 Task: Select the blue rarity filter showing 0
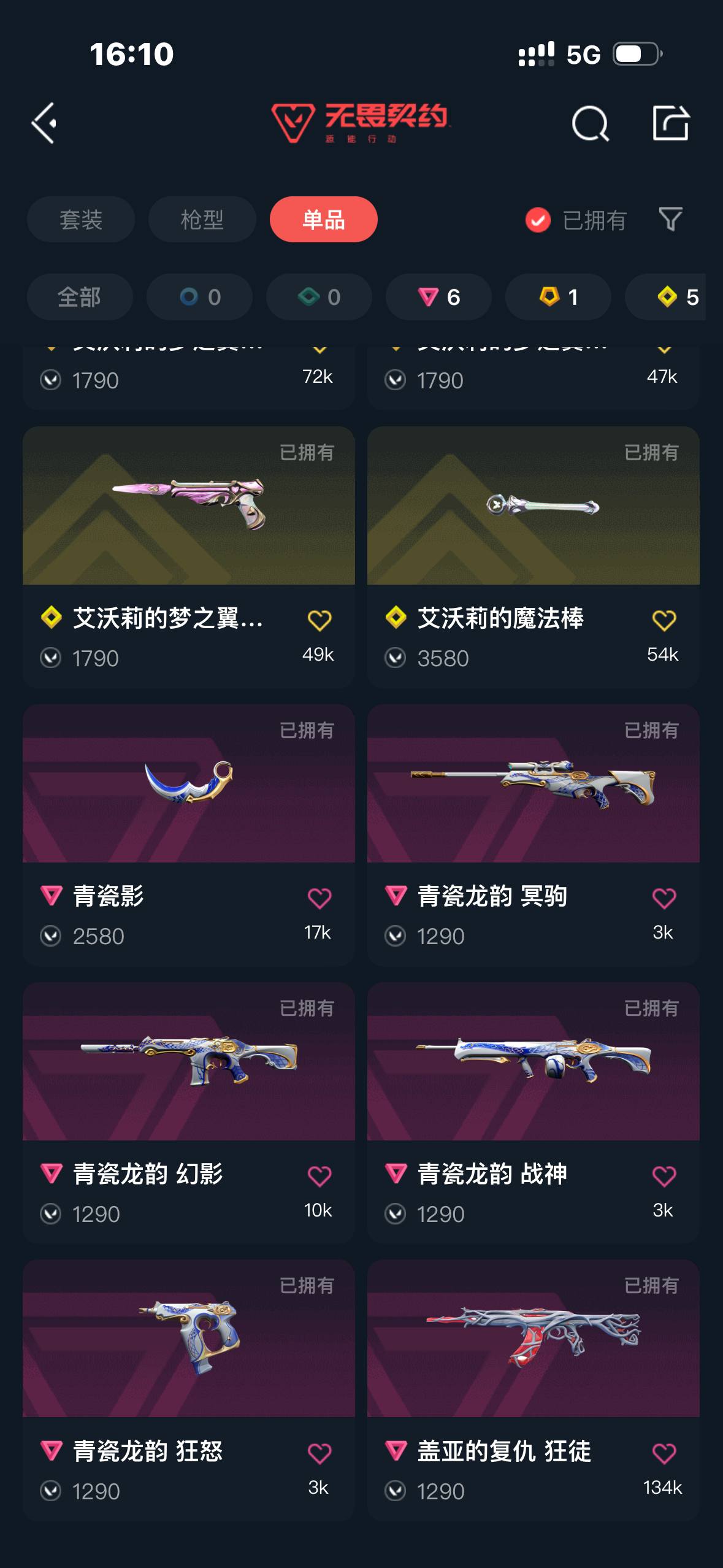(x=199, y=298)
